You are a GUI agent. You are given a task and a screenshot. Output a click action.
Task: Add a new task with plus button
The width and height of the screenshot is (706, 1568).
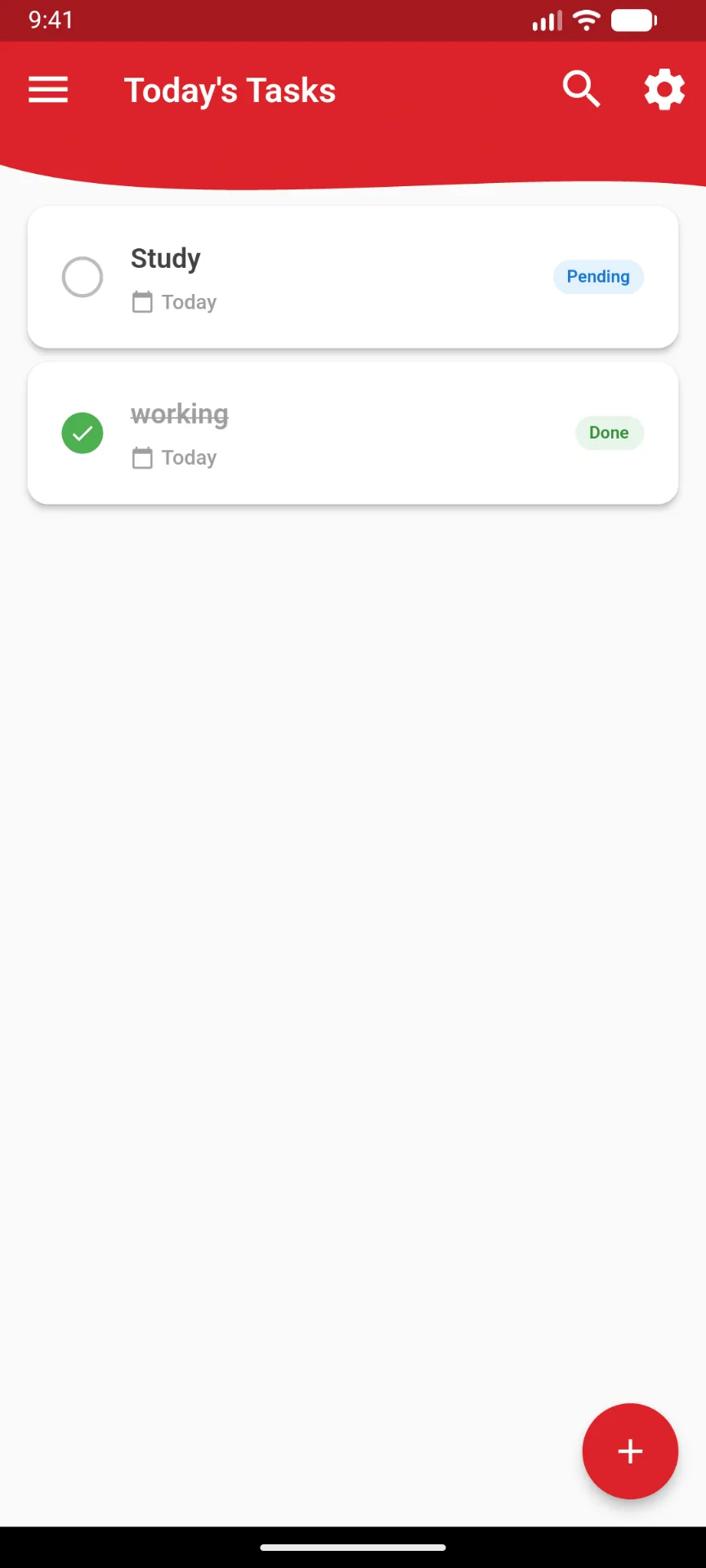click(x=630, y=1451)
